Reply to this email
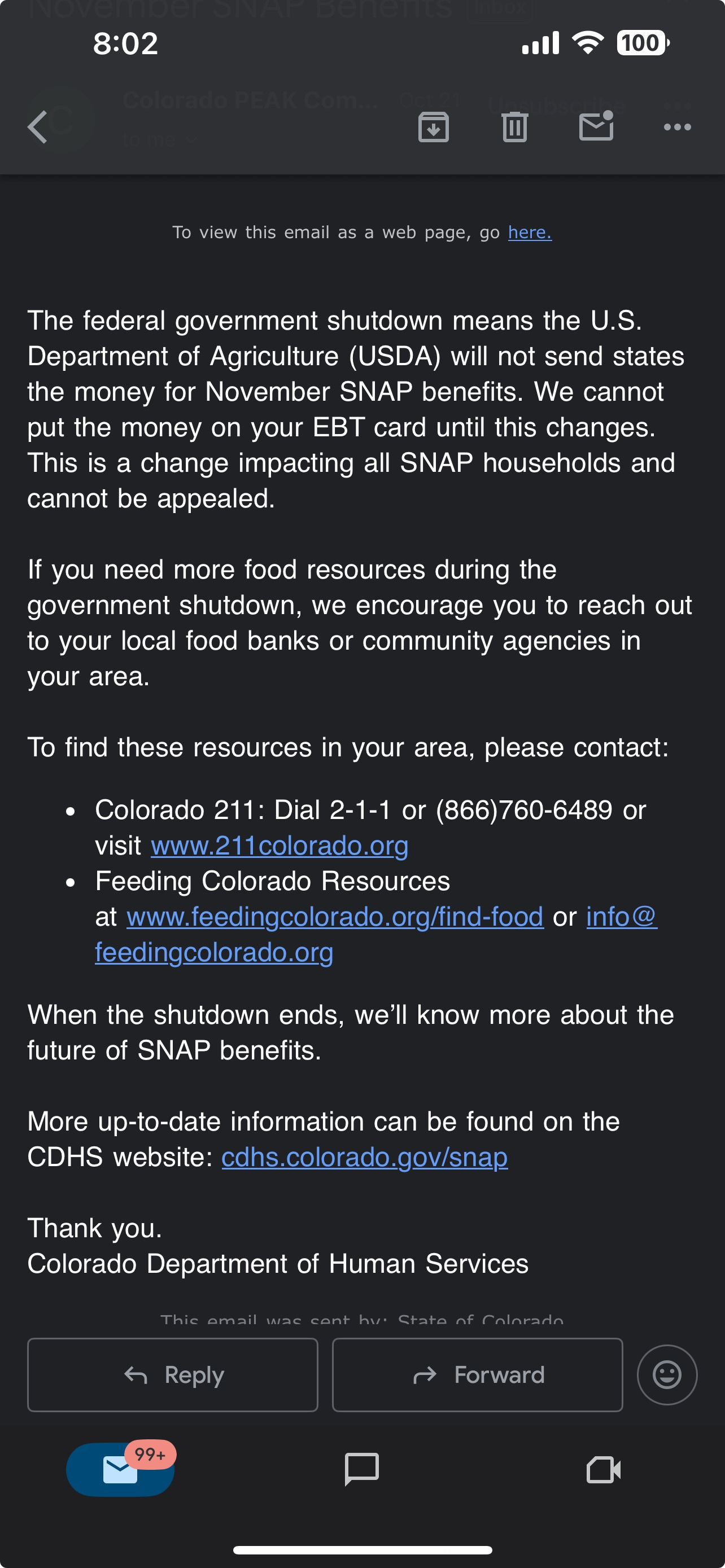The height and width of the screenshot is (1568, 725). pyautogui.click(x=173, y=1375)
